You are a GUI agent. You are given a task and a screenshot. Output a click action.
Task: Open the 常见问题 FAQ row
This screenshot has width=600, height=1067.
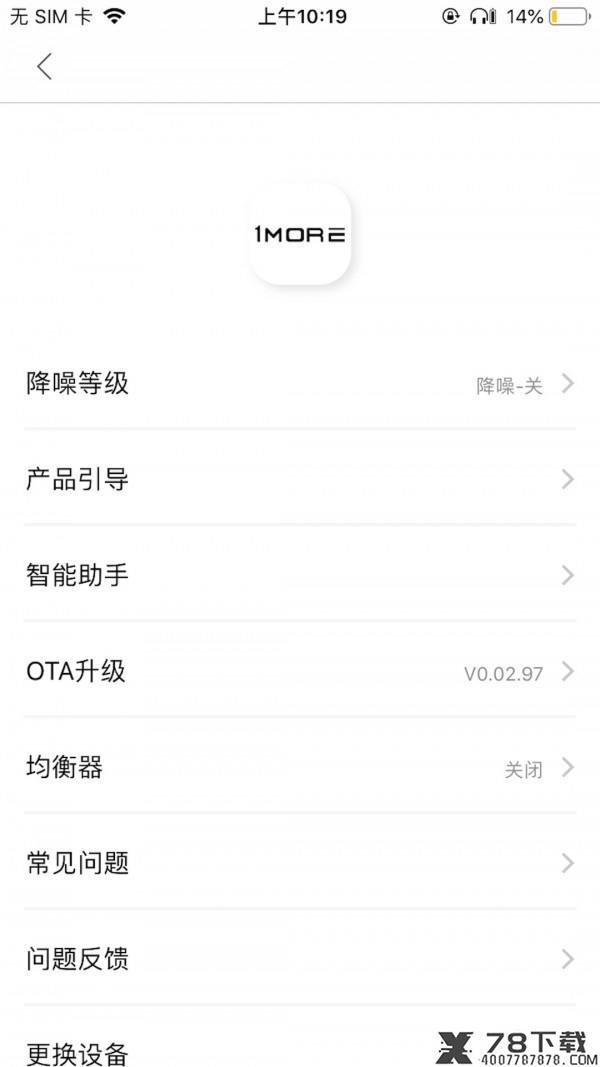[300, 864]
